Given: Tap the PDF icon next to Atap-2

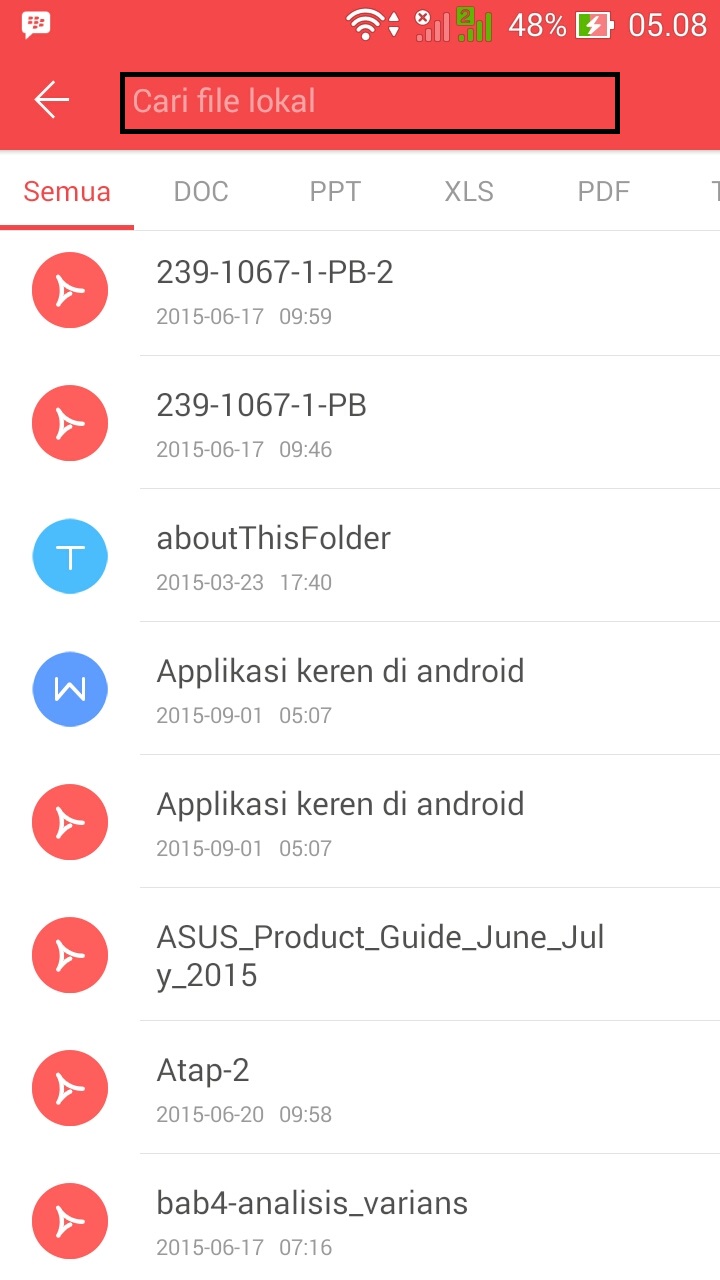Looking at the screenshot, I should click(70, 1087).
